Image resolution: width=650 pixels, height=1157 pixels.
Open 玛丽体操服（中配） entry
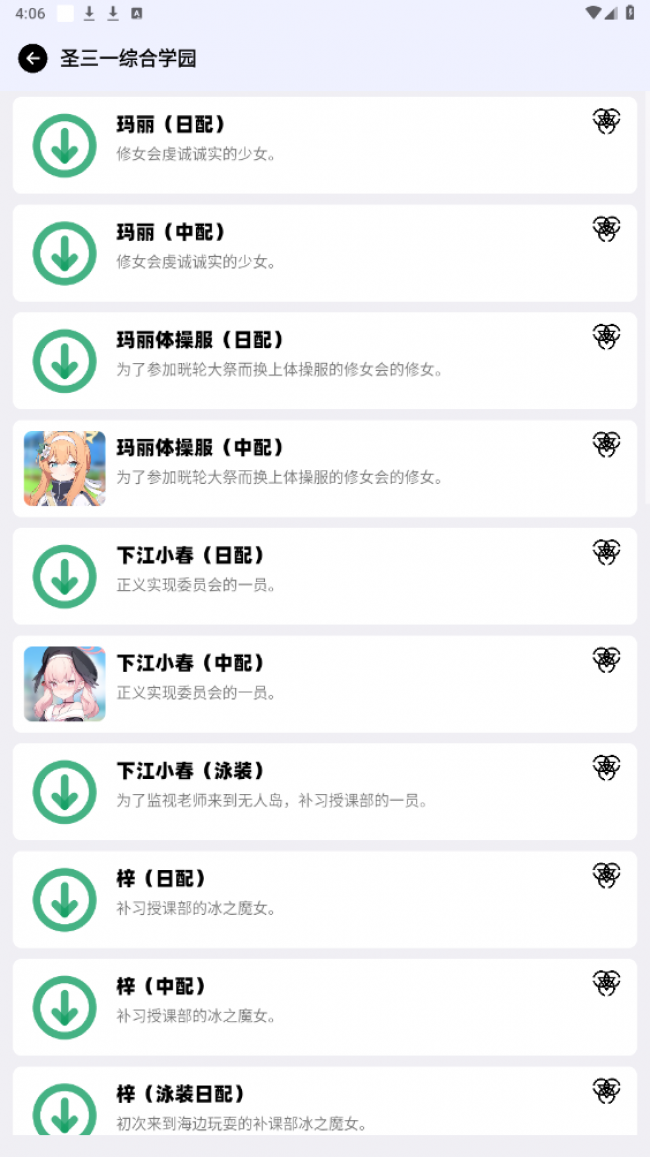[x=324, y=468]
